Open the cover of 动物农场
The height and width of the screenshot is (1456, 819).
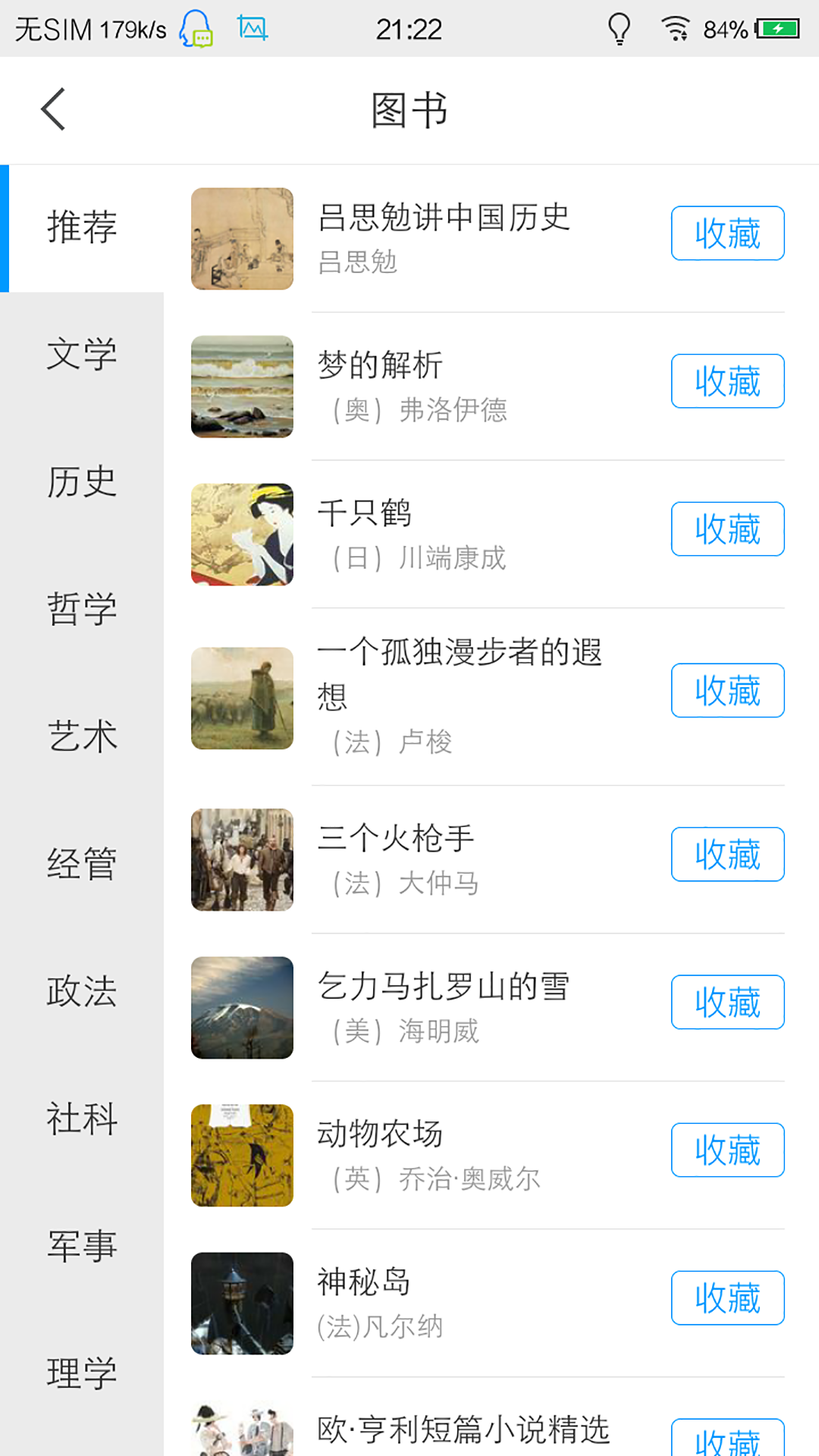(242, 1156)
